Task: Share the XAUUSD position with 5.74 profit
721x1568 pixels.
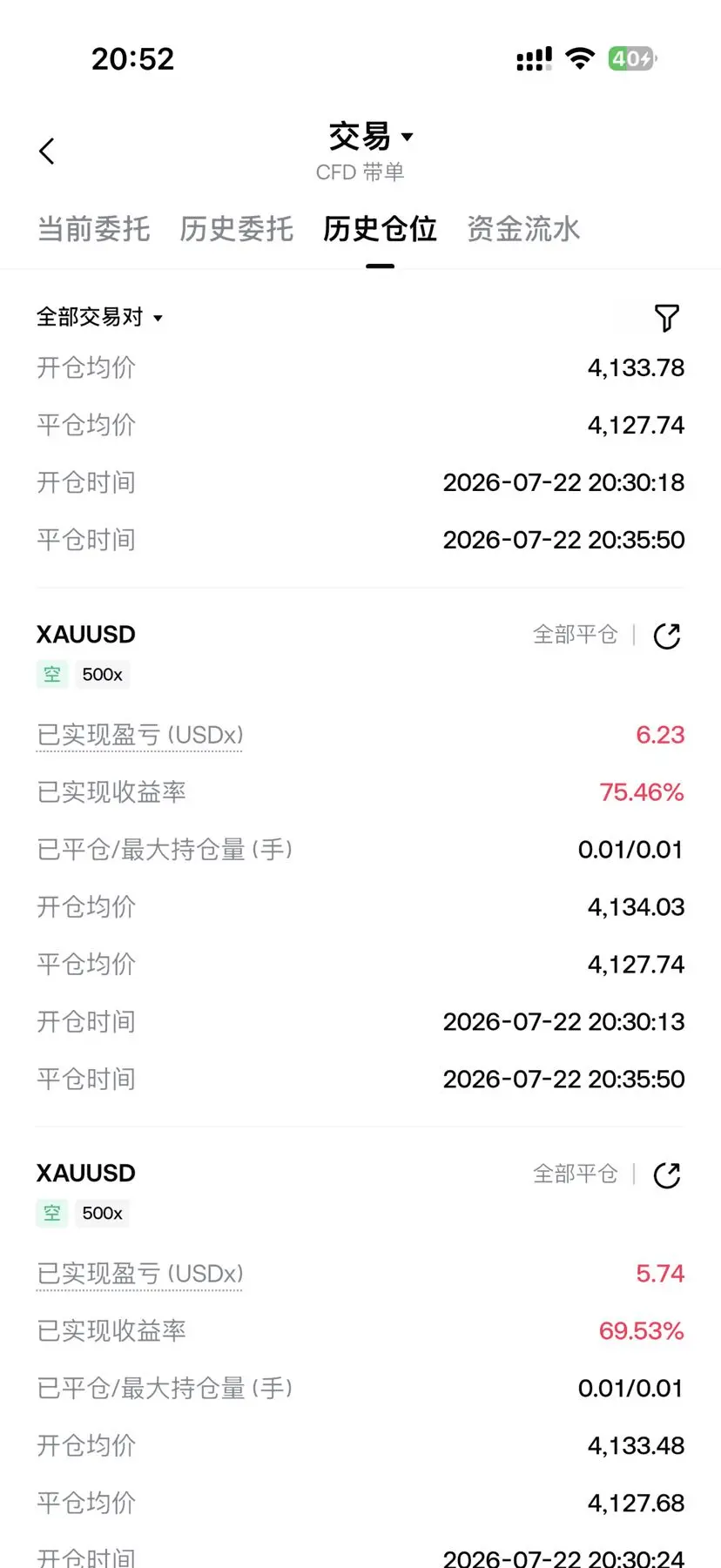Action: tap(667, 1175)
